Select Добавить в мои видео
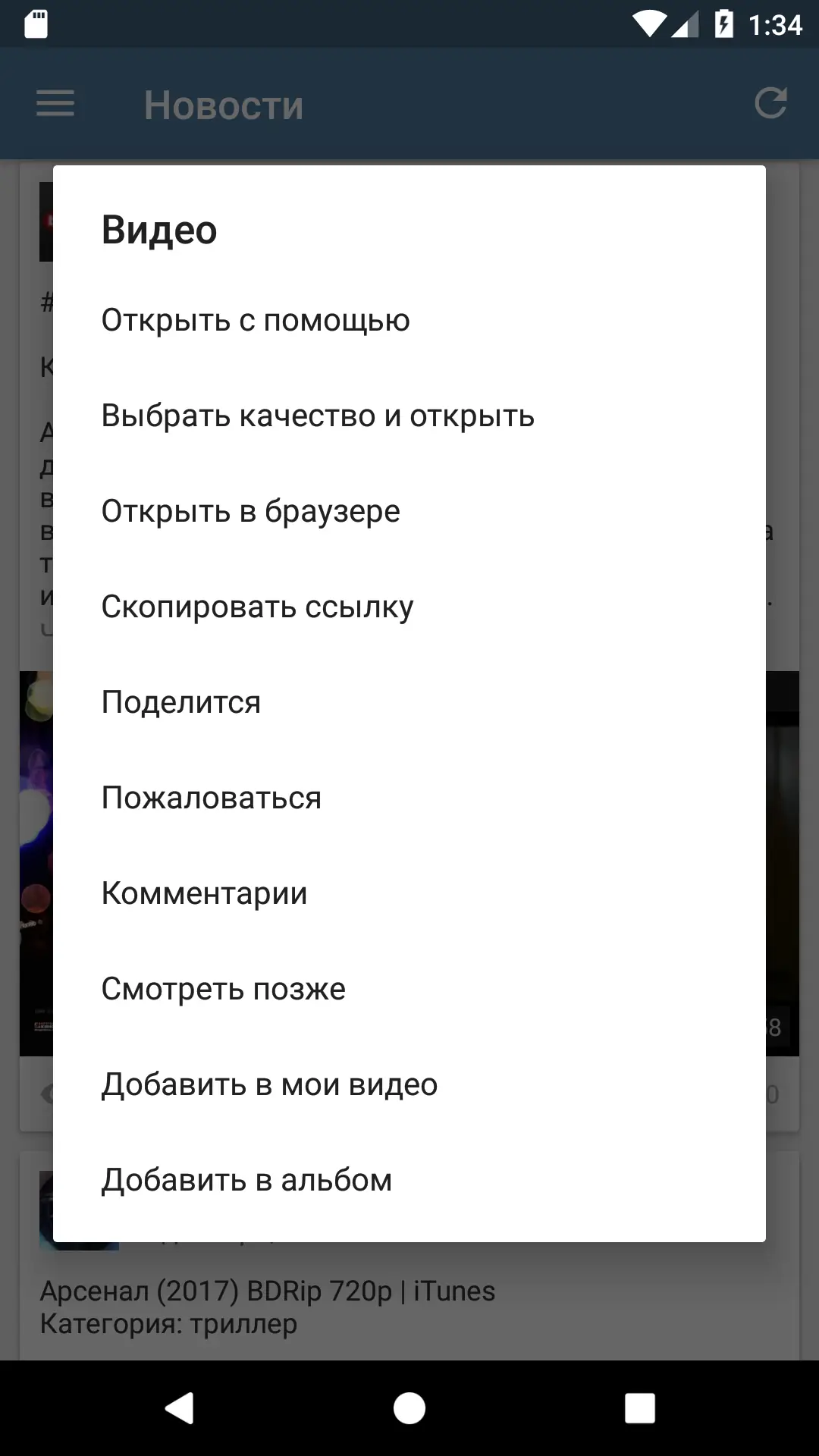Image resolution: width=819 pixels, height=1456 pixels. (x=269, y=1084)
